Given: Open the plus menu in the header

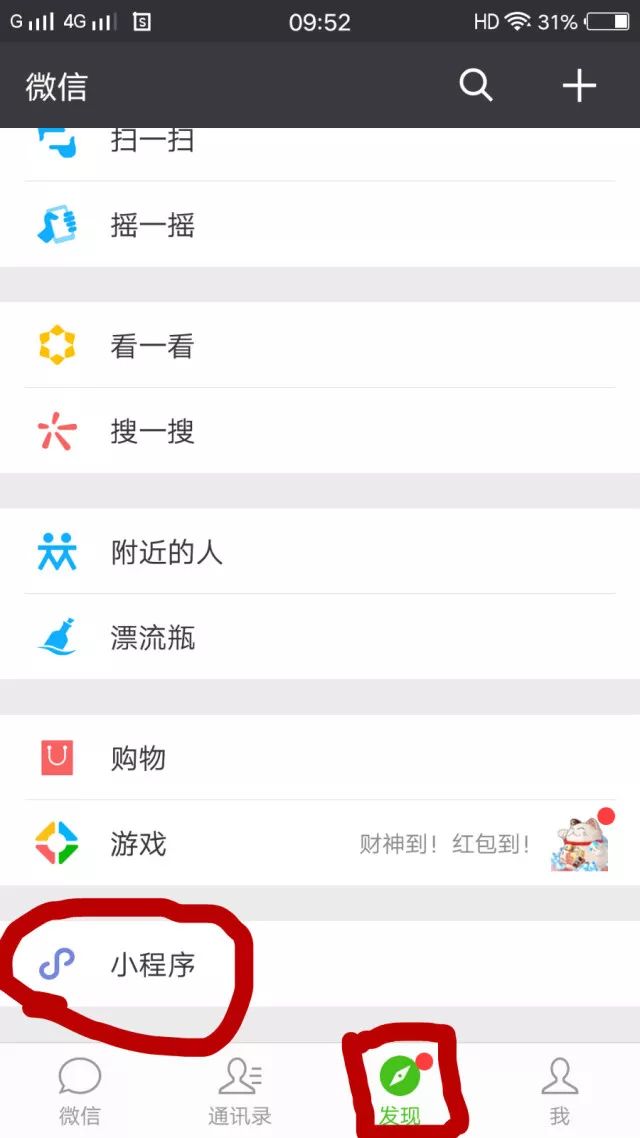Looking at the screenshot, I should pyautogui.click(x=579, y=86).
